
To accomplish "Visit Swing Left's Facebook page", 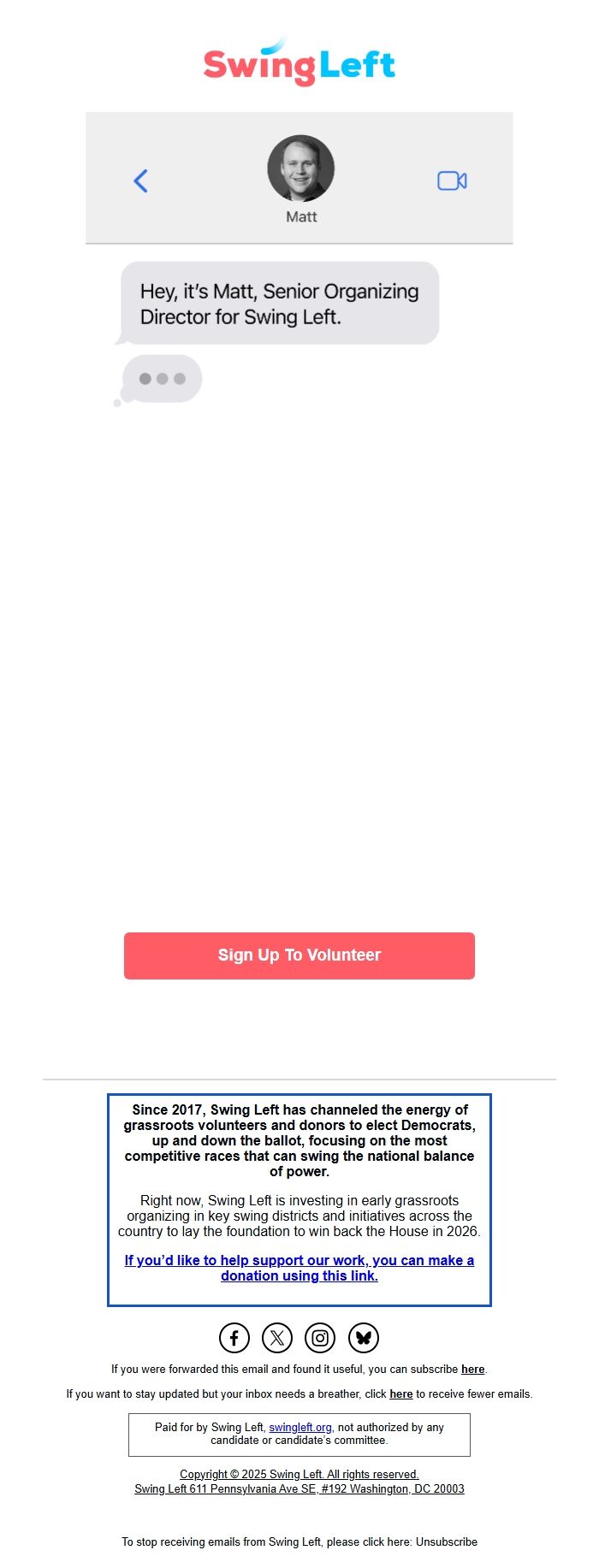I will pos(234,1338).
